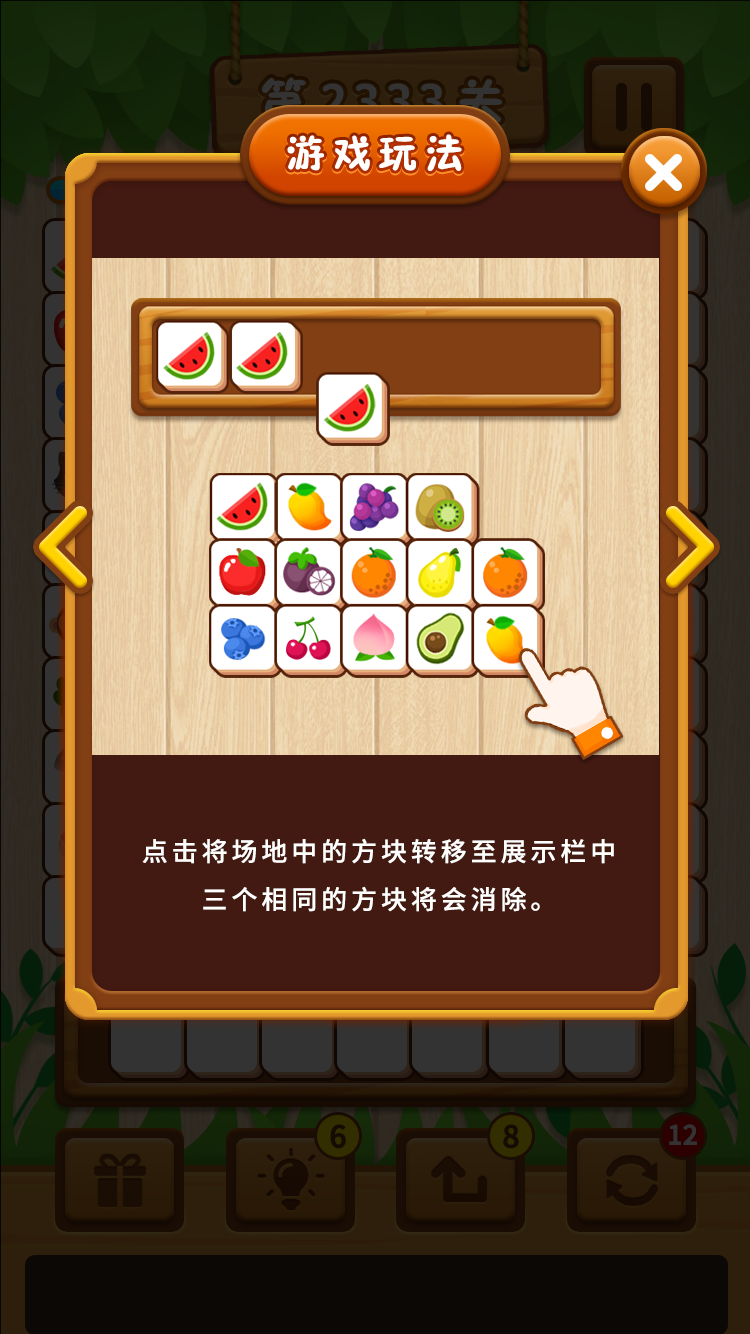Close the game instructions dialog

click(x=664, y=173)
